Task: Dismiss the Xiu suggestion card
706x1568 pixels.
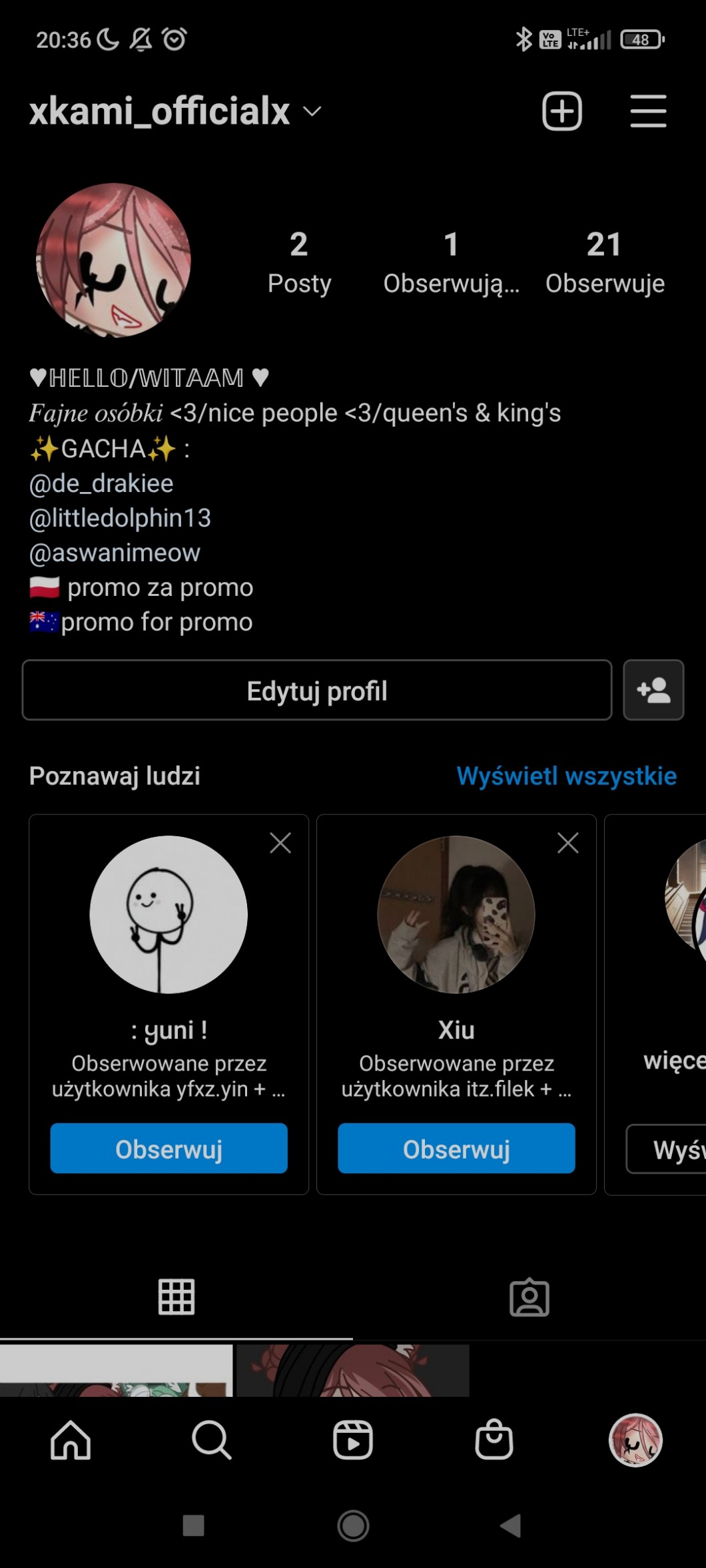Action: coord(568,843)
